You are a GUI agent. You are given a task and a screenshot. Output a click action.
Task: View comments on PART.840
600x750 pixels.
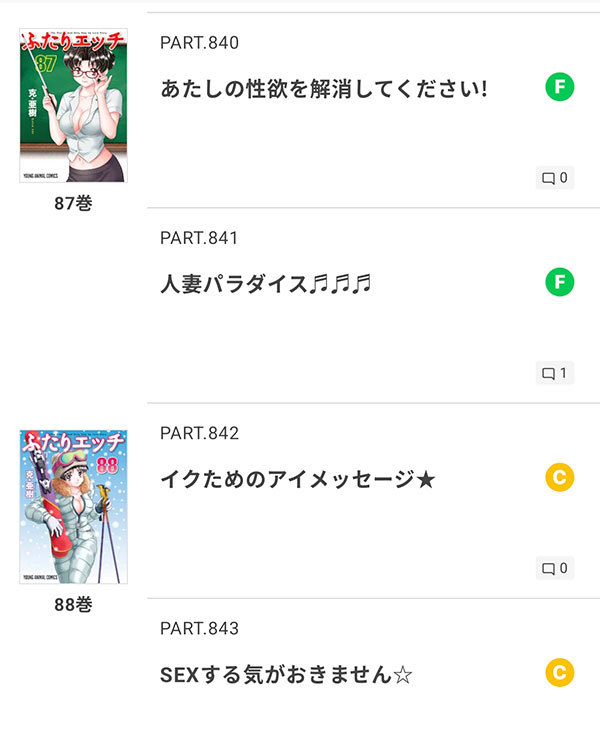[555, 178]
